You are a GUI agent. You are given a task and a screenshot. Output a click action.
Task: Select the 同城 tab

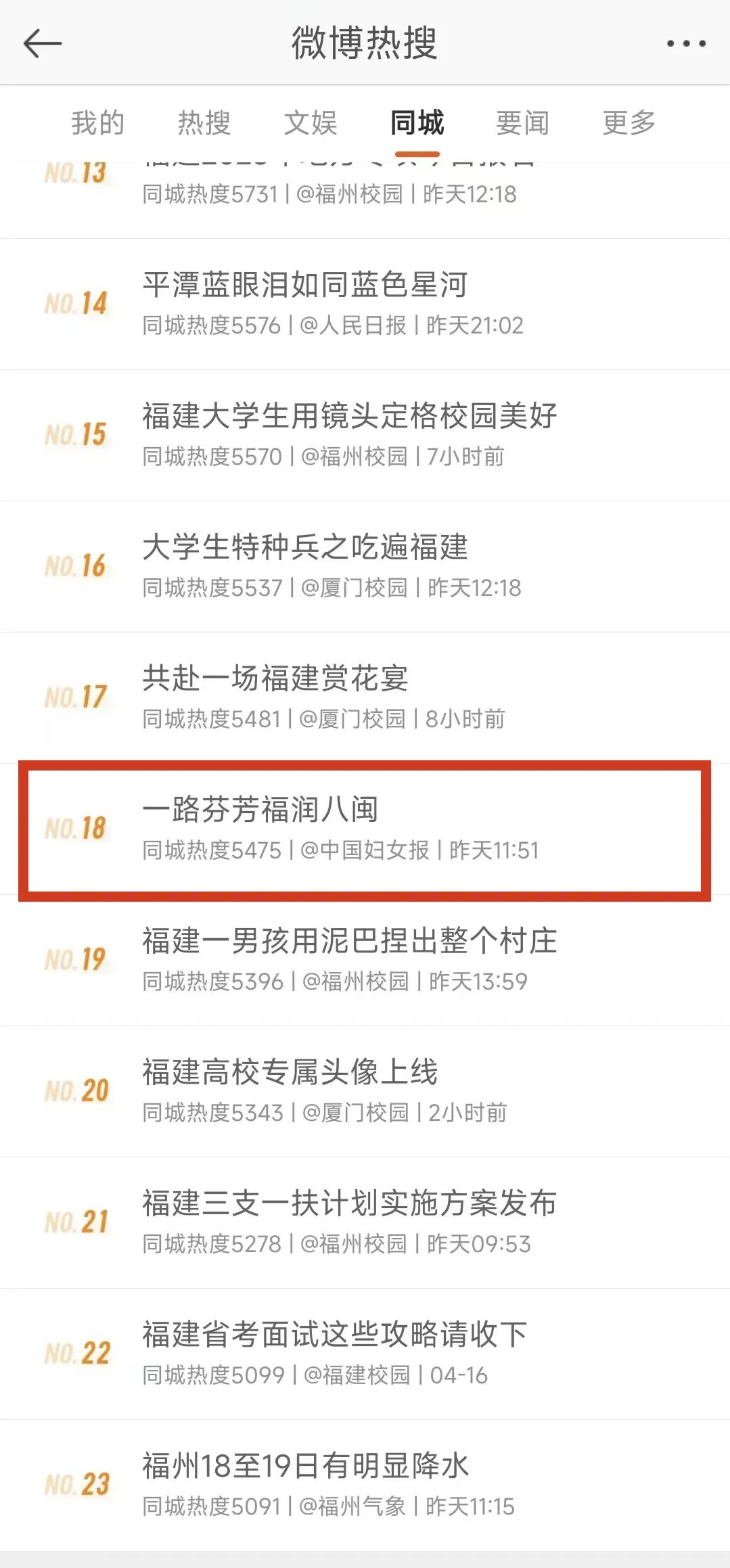pyautogui.click(x=417, y=123)
